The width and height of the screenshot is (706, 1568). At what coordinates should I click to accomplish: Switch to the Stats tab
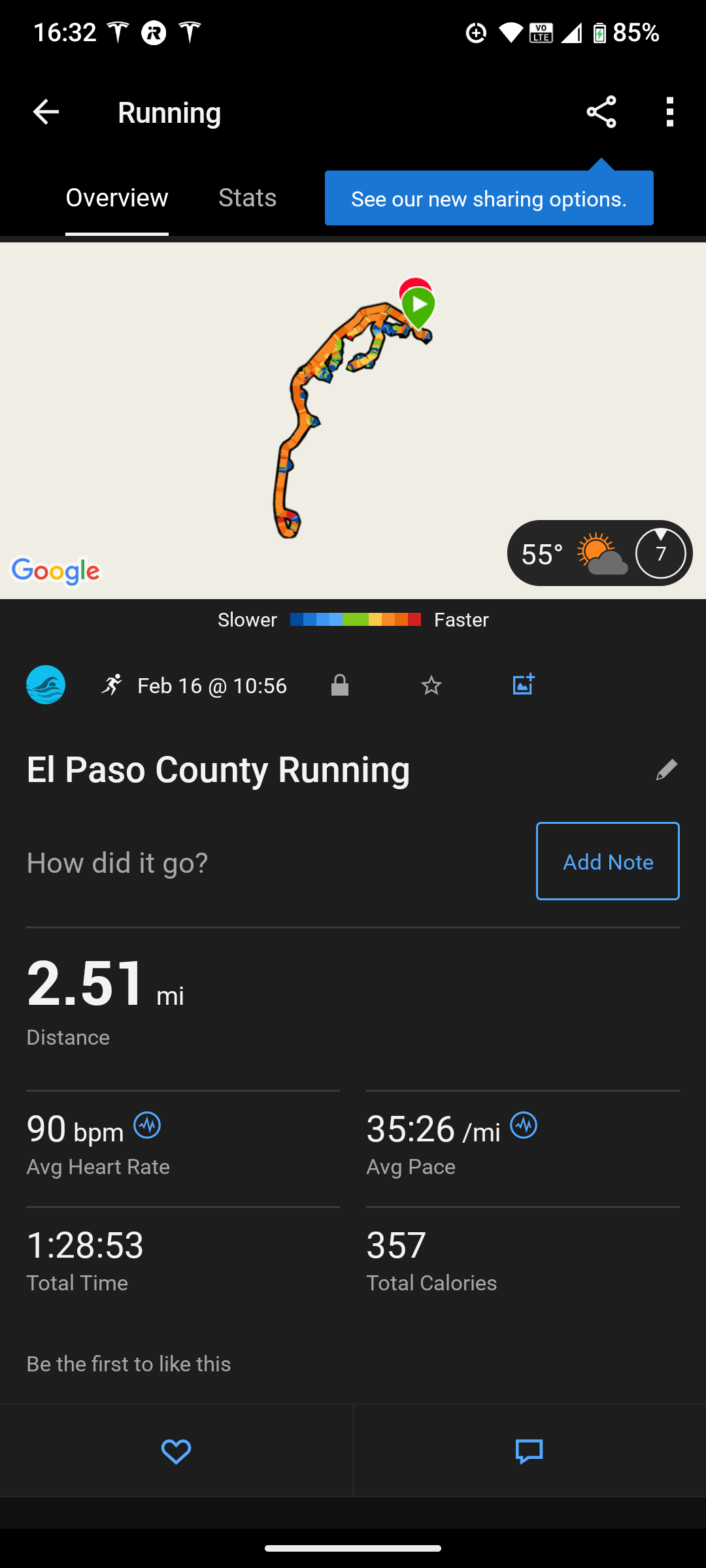(247, 198)
